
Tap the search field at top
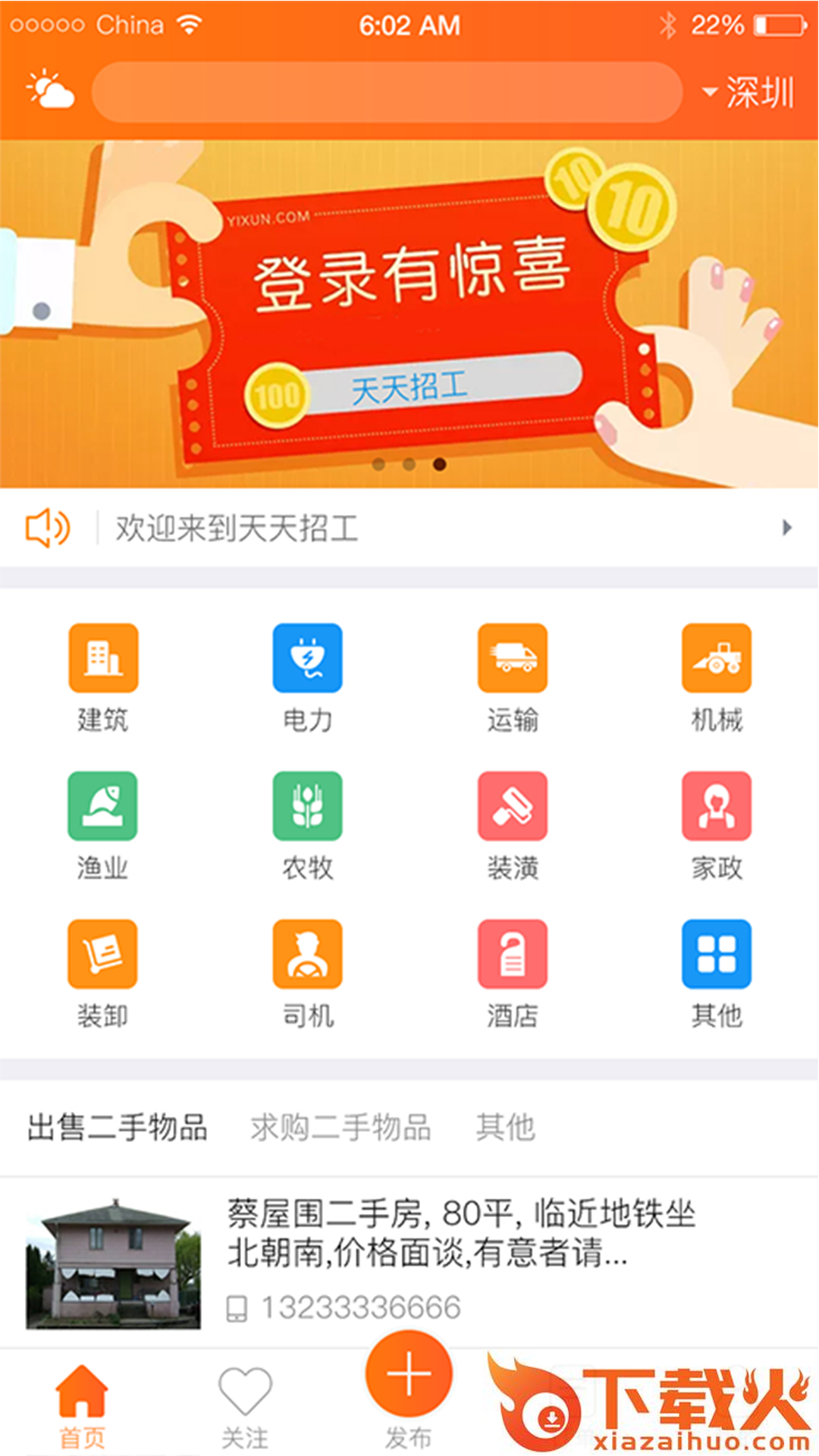387,92
